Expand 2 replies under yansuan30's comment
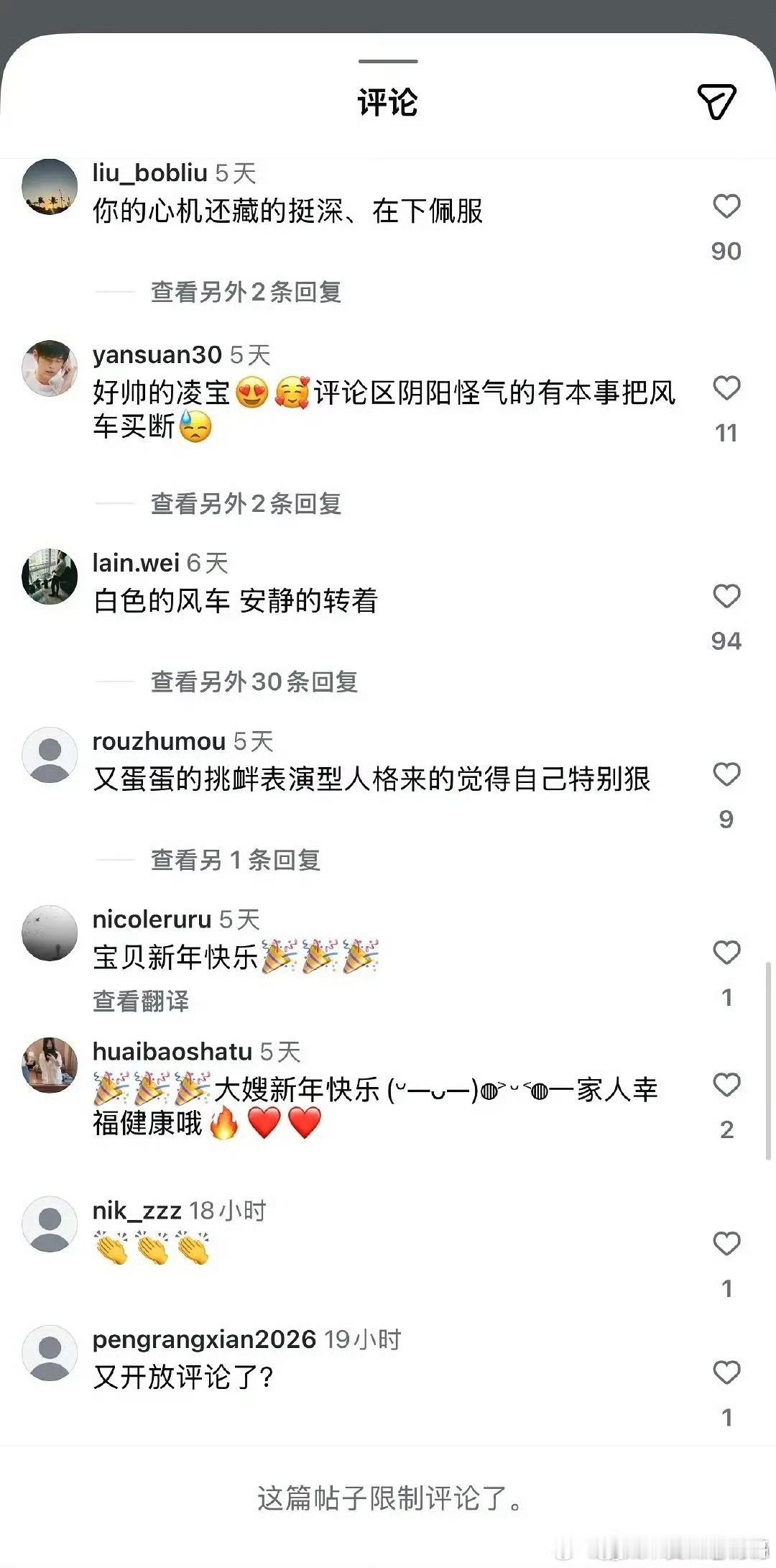 (x=246, y=505)
